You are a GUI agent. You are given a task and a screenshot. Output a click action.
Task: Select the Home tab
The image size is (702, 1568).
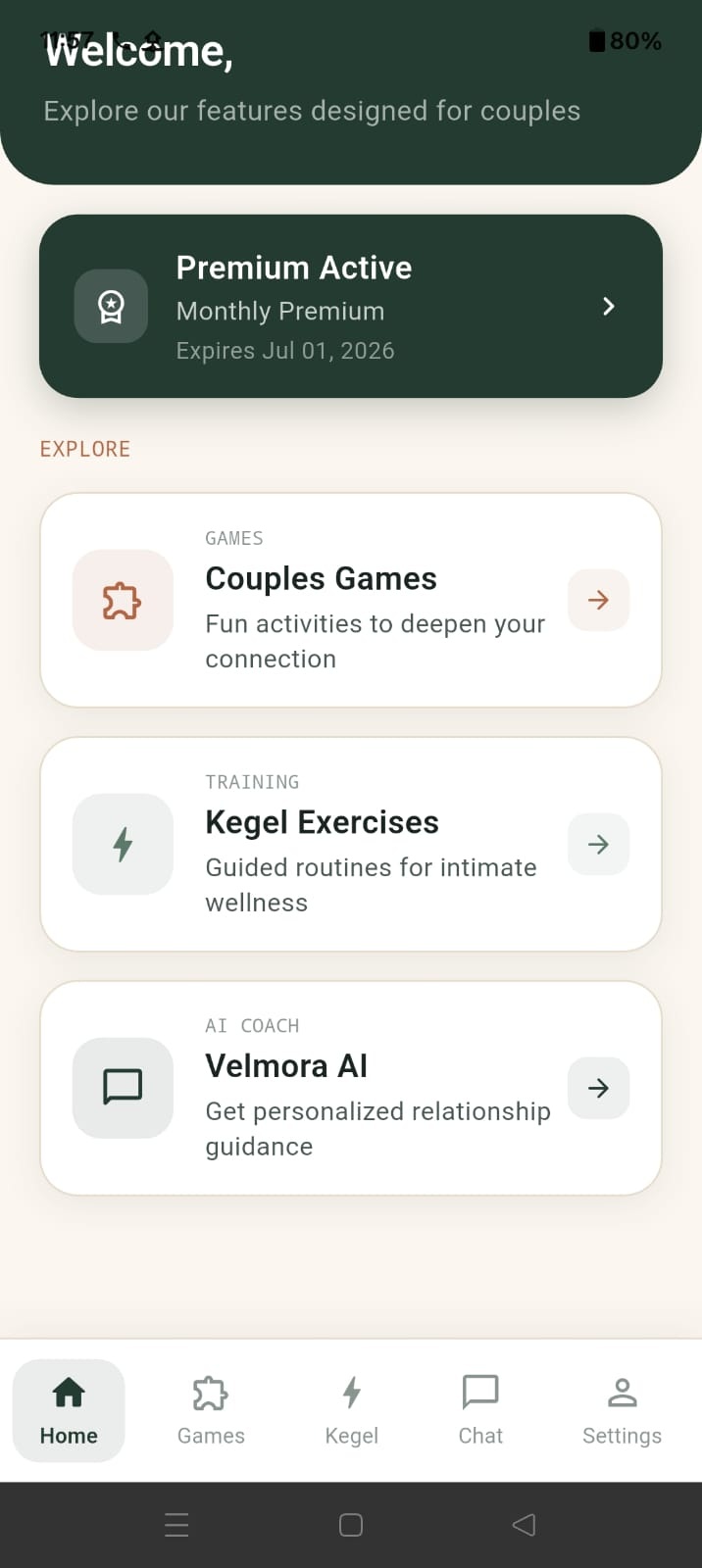click(x=69, y=1411)
